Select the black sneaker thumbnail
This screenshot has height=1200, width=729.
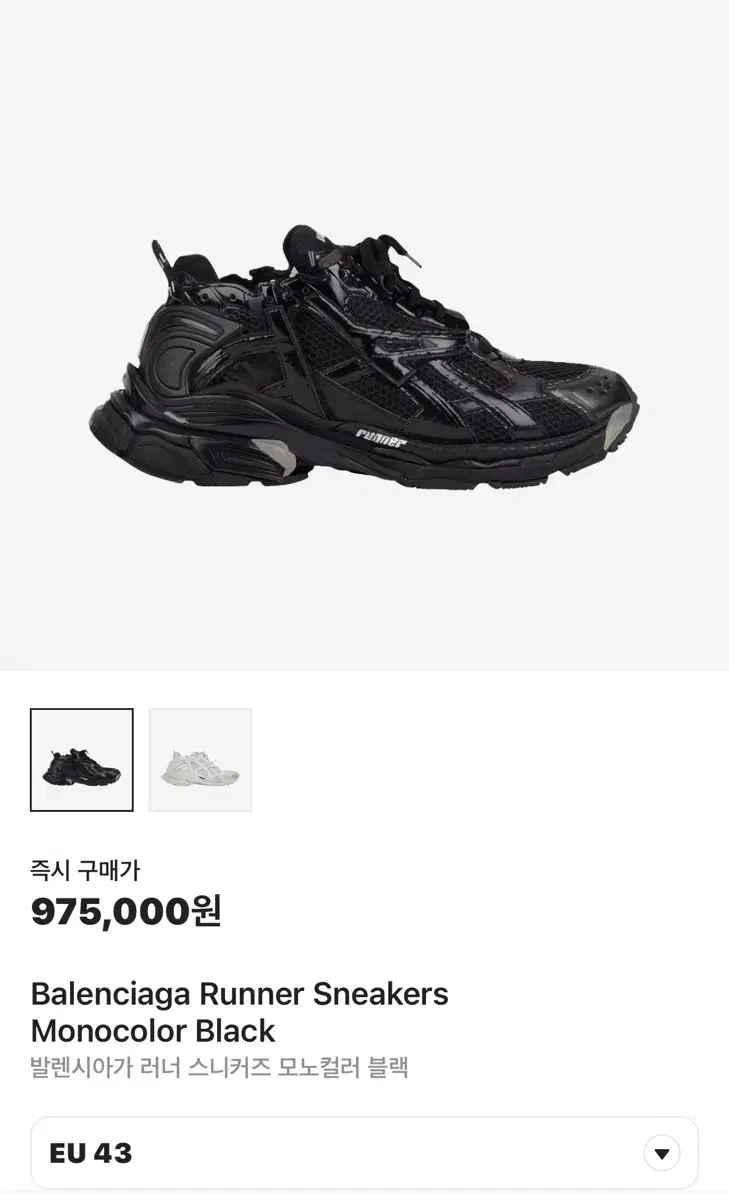click(82, 760)
